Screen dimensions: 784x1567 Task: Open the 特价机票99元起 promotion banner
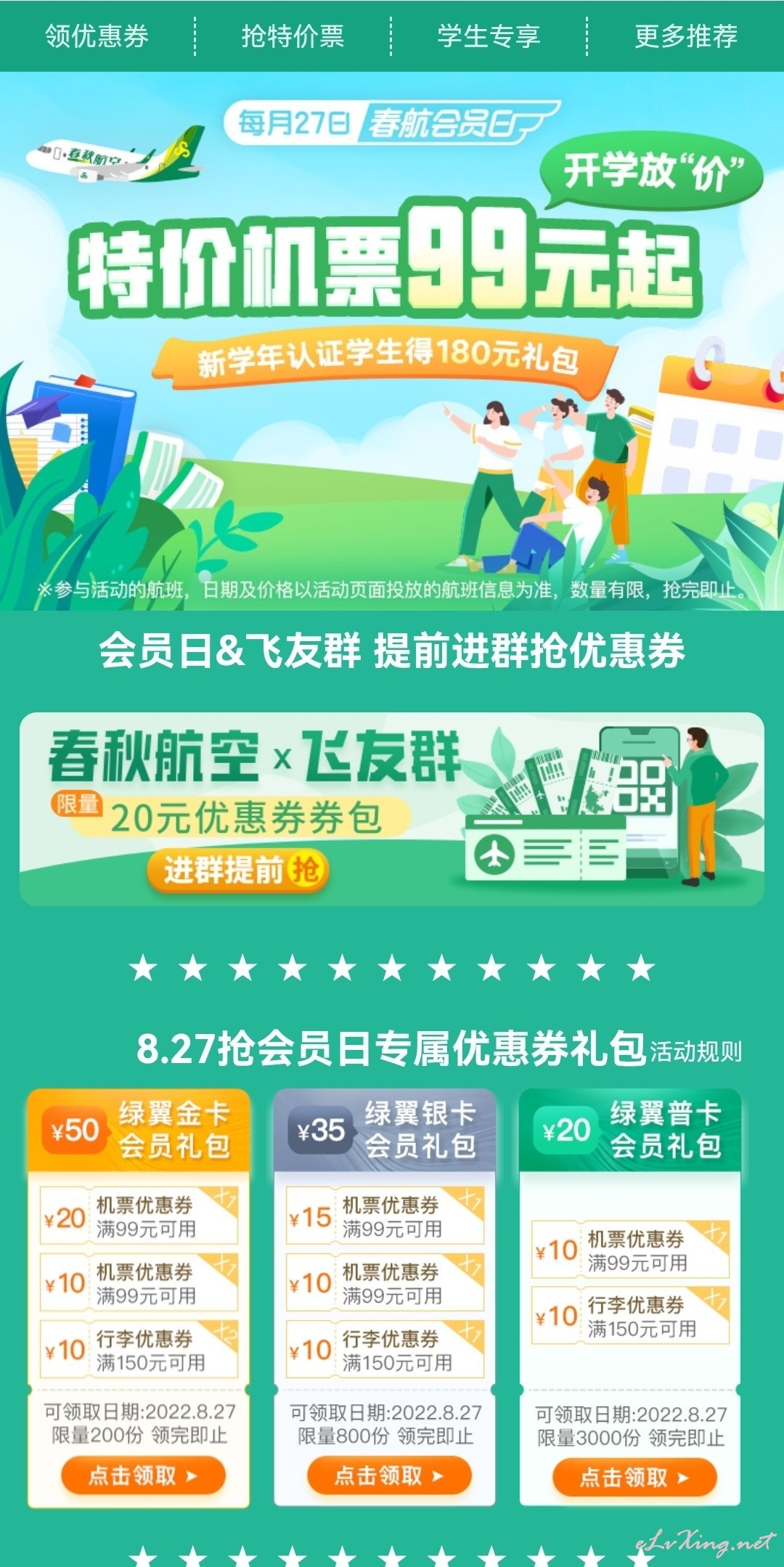pyautogui.click(x=392, y=341)
